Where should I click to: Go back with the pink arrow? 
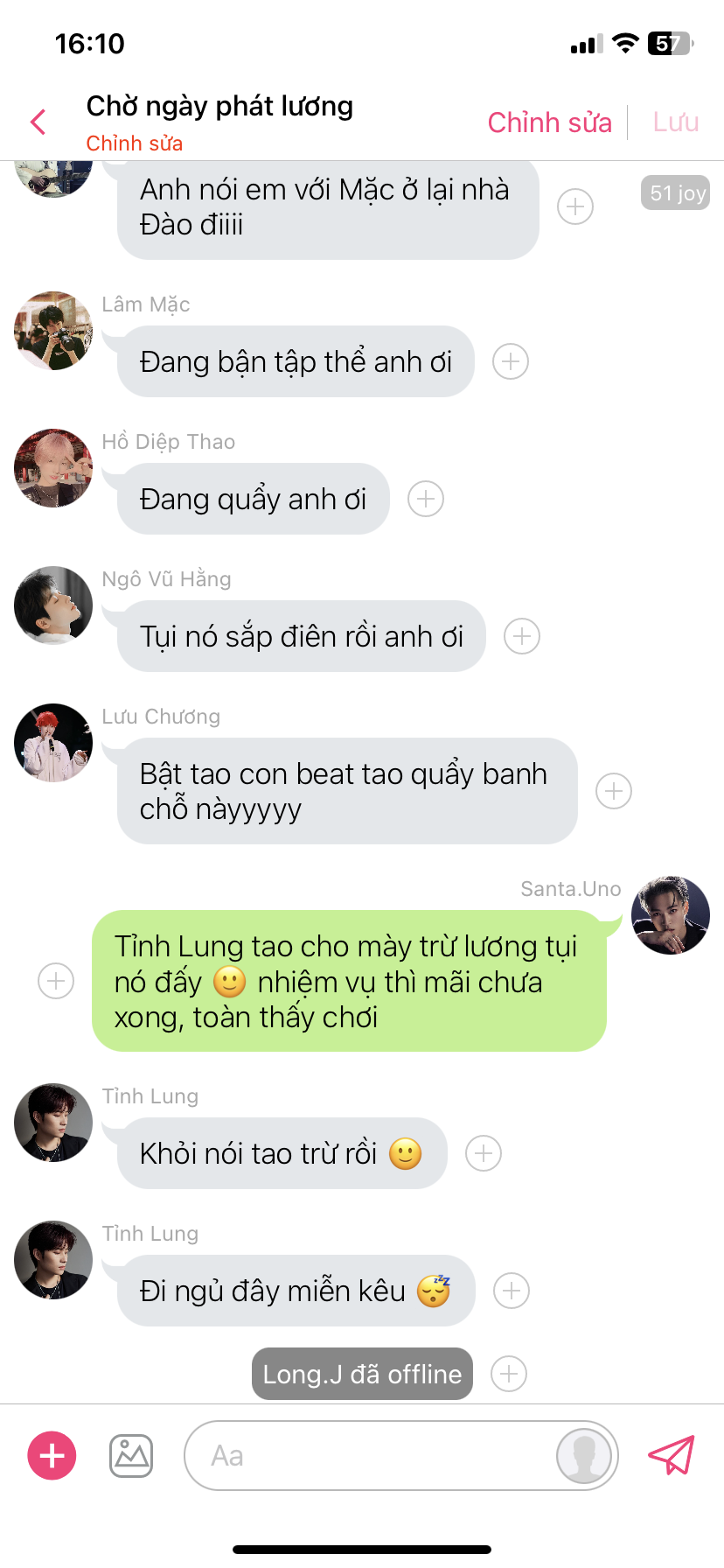[x=38, y=122]
